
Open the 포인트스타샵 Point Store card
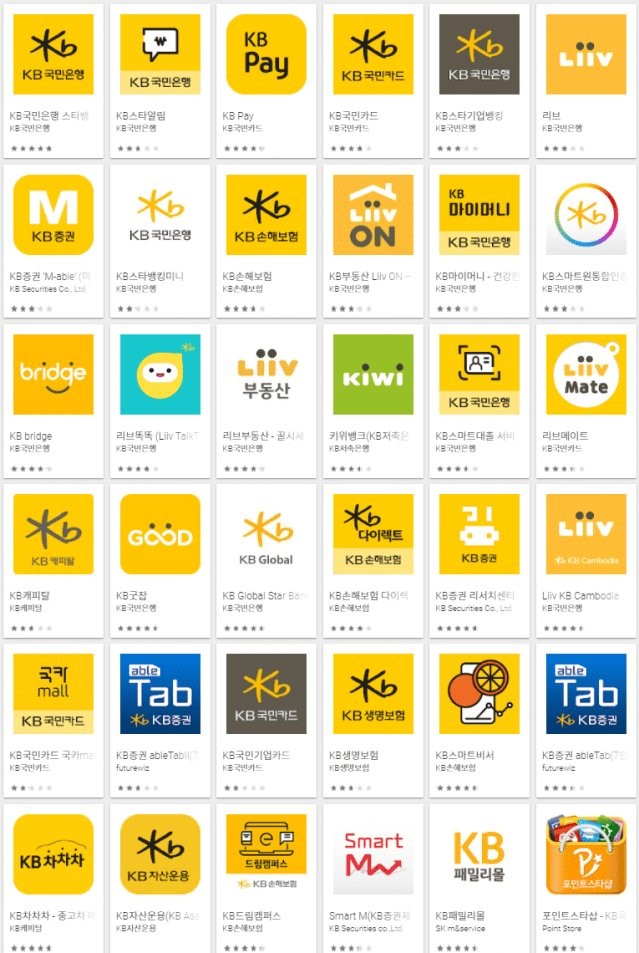point(586,854)
